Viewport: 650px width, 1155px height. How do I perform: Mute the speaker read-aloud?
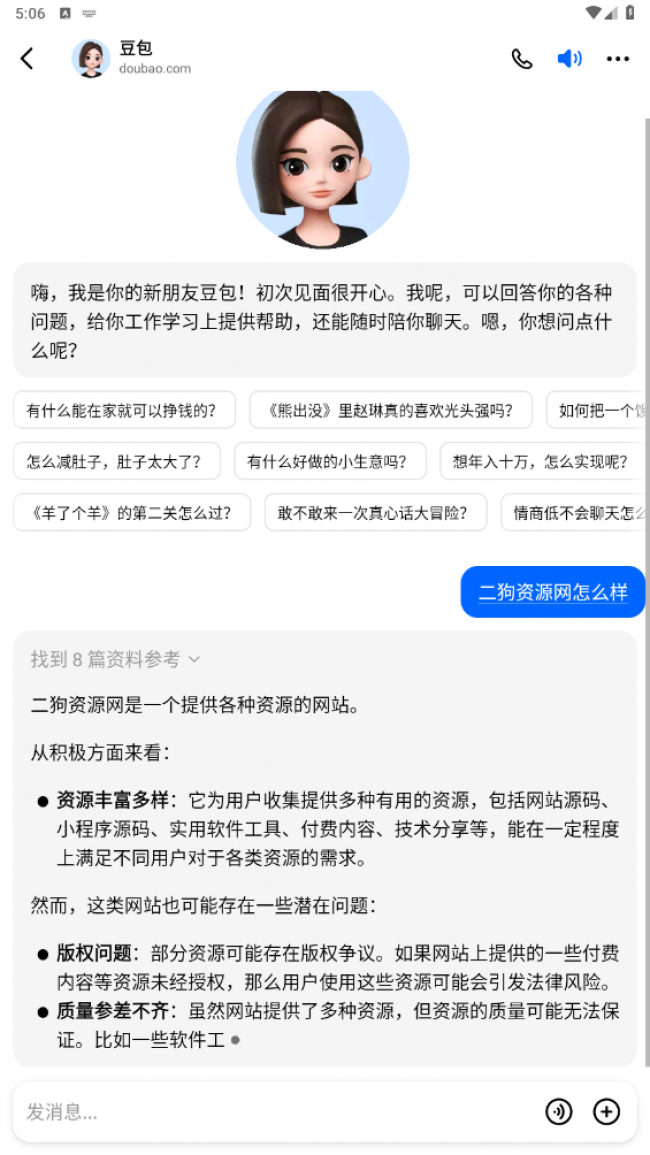coord(570,59)
